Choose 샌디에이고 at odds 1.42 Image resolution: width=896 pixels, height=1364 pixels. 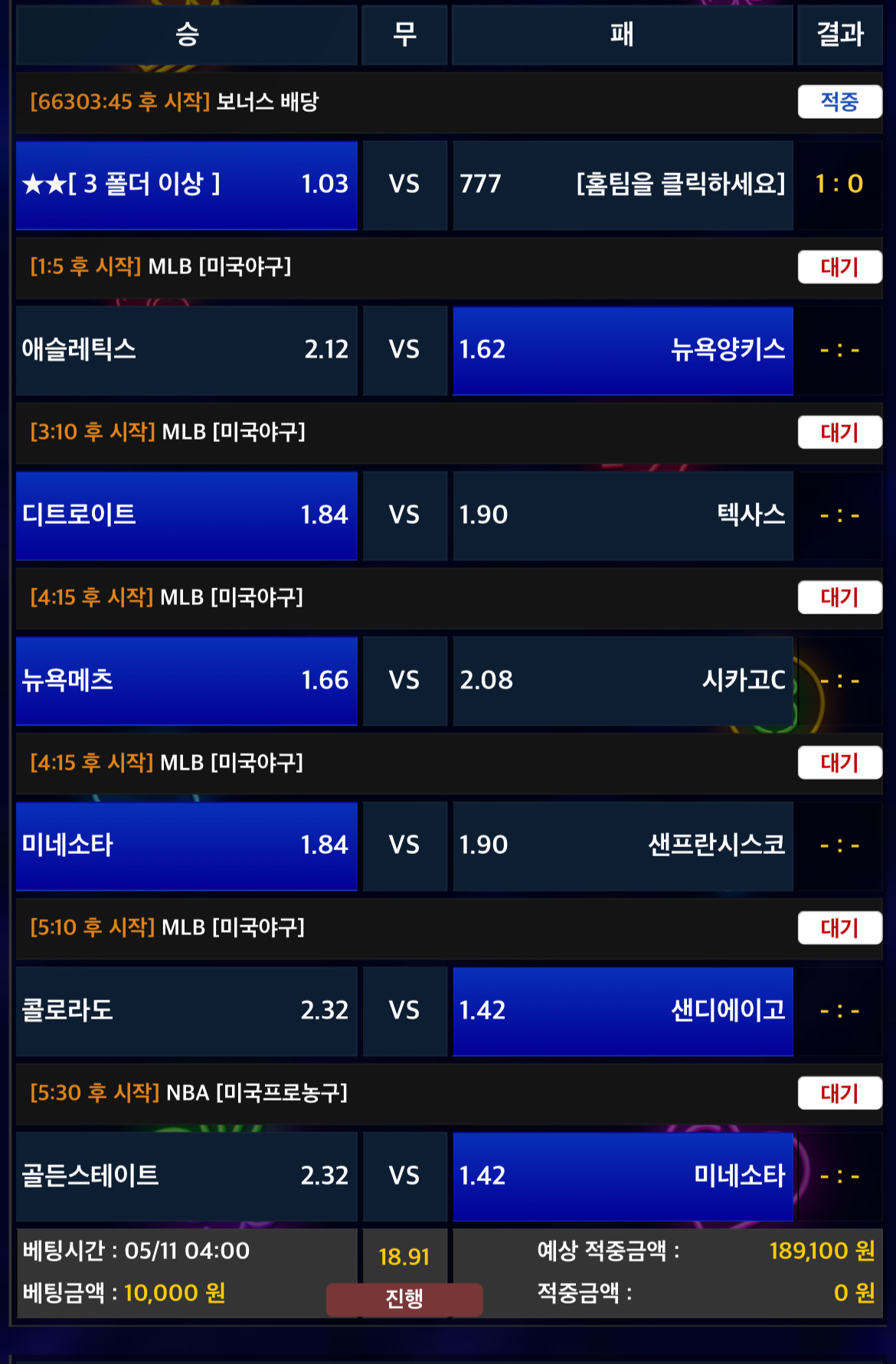coord(622,1011)
